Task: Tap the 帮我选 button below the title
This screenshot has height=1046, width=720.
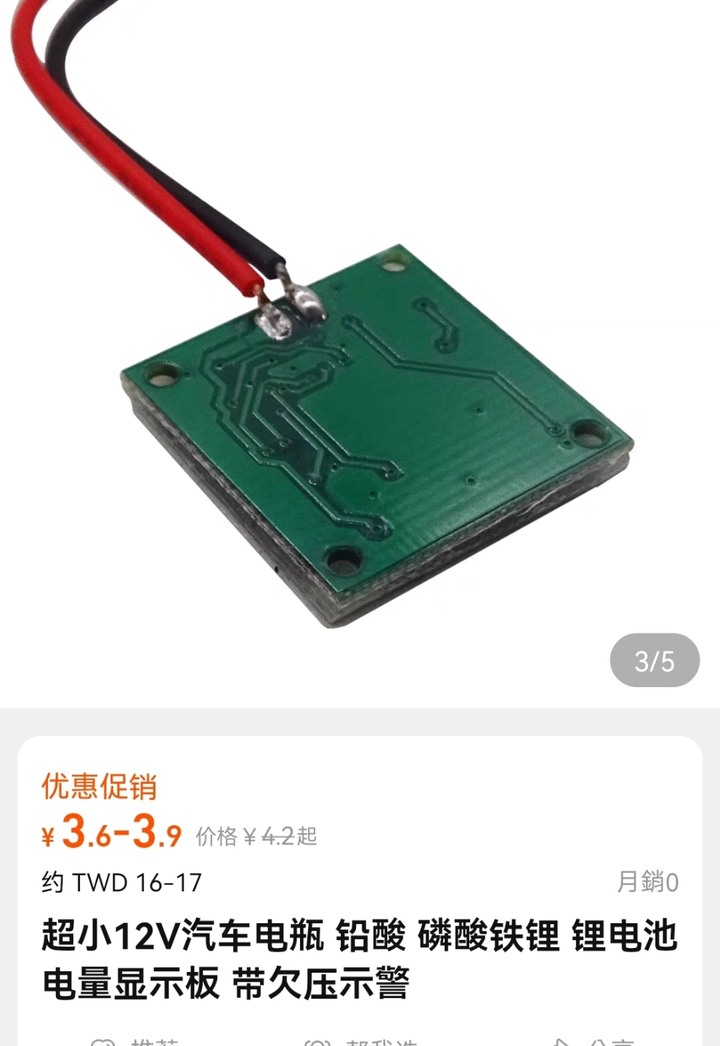Action: pos(362,1040)
